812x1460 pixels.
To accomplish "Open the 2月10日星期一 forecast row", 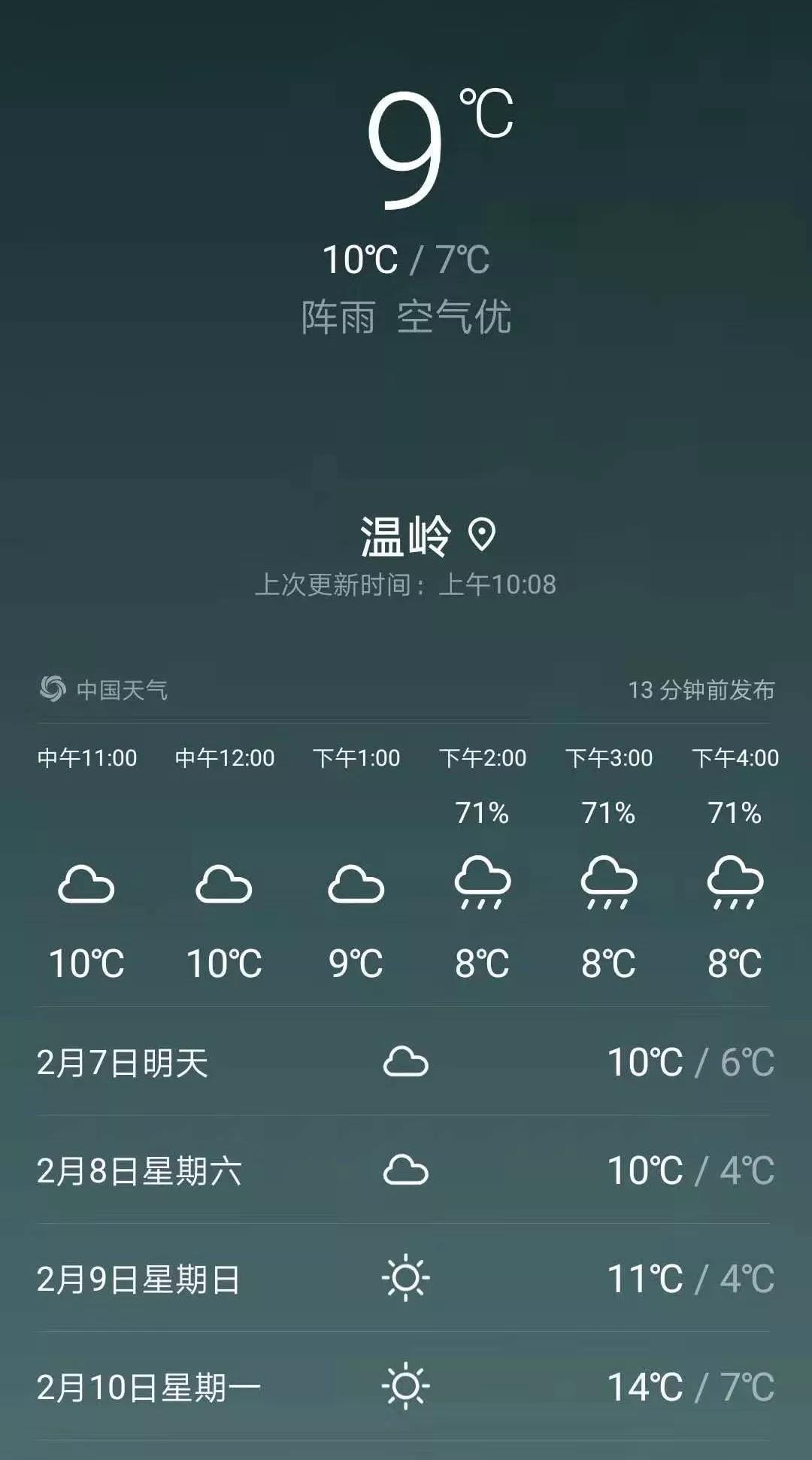I will (x=406, y=1387).
